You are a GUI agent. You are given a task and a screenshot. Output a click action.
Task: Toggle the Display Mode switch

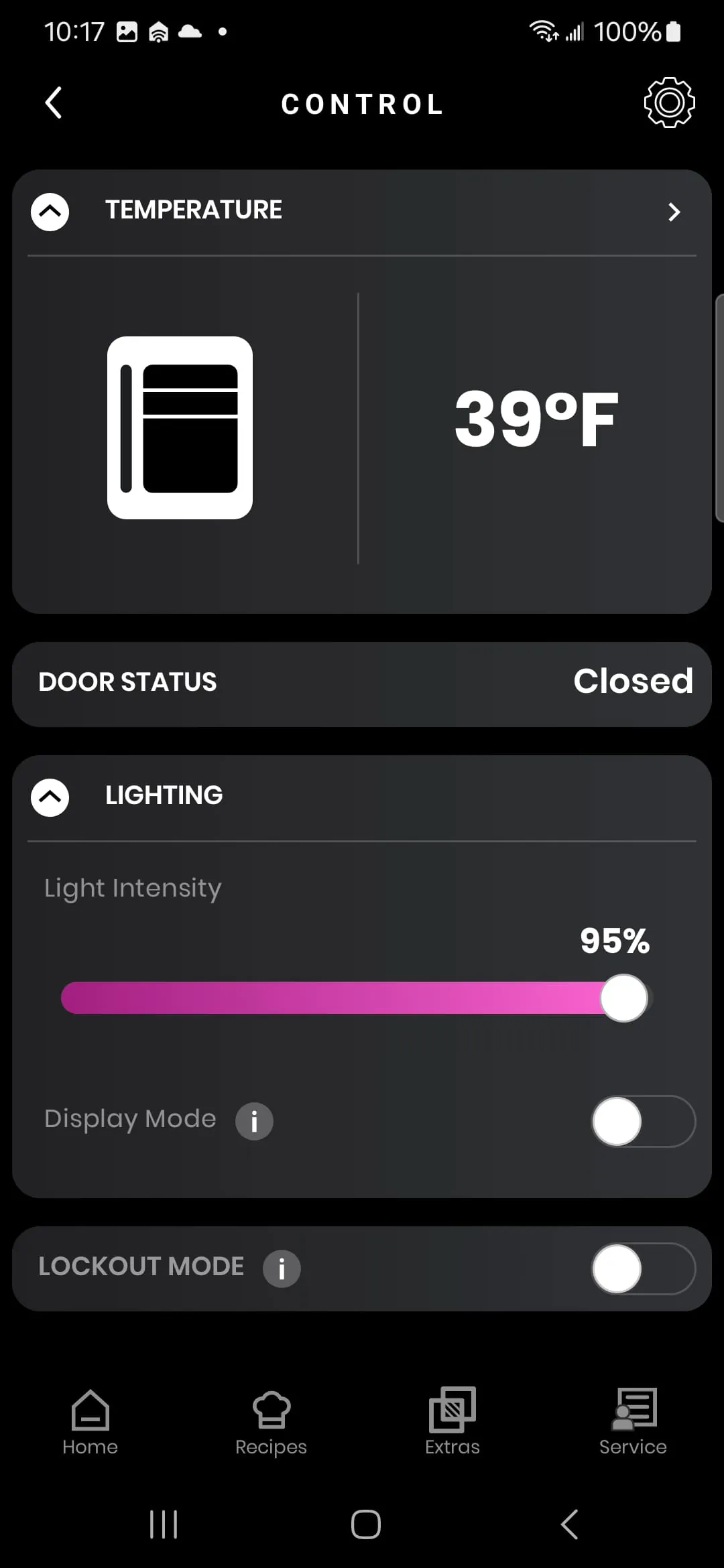(643, 1121)
